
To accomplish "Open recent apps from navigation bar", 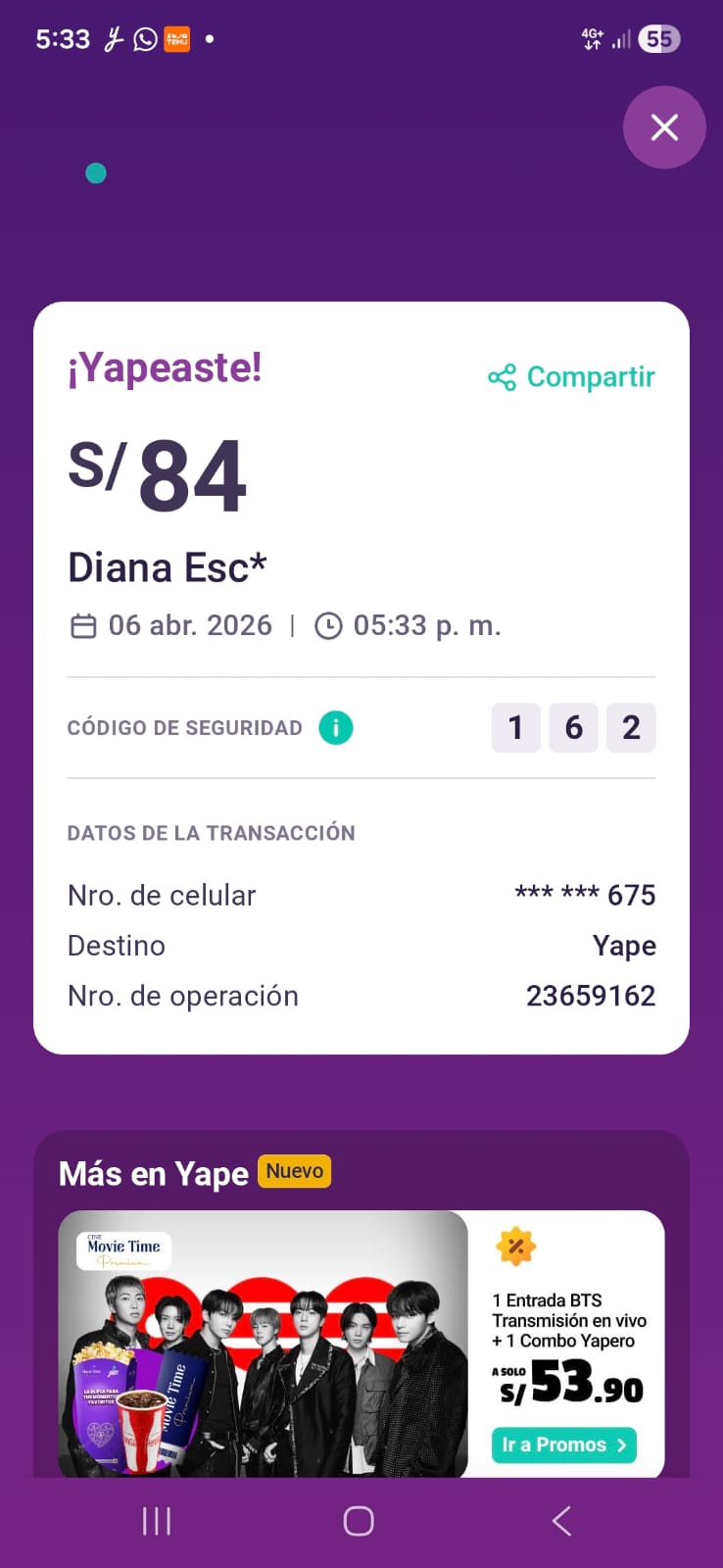I will tap(157, 1521).
